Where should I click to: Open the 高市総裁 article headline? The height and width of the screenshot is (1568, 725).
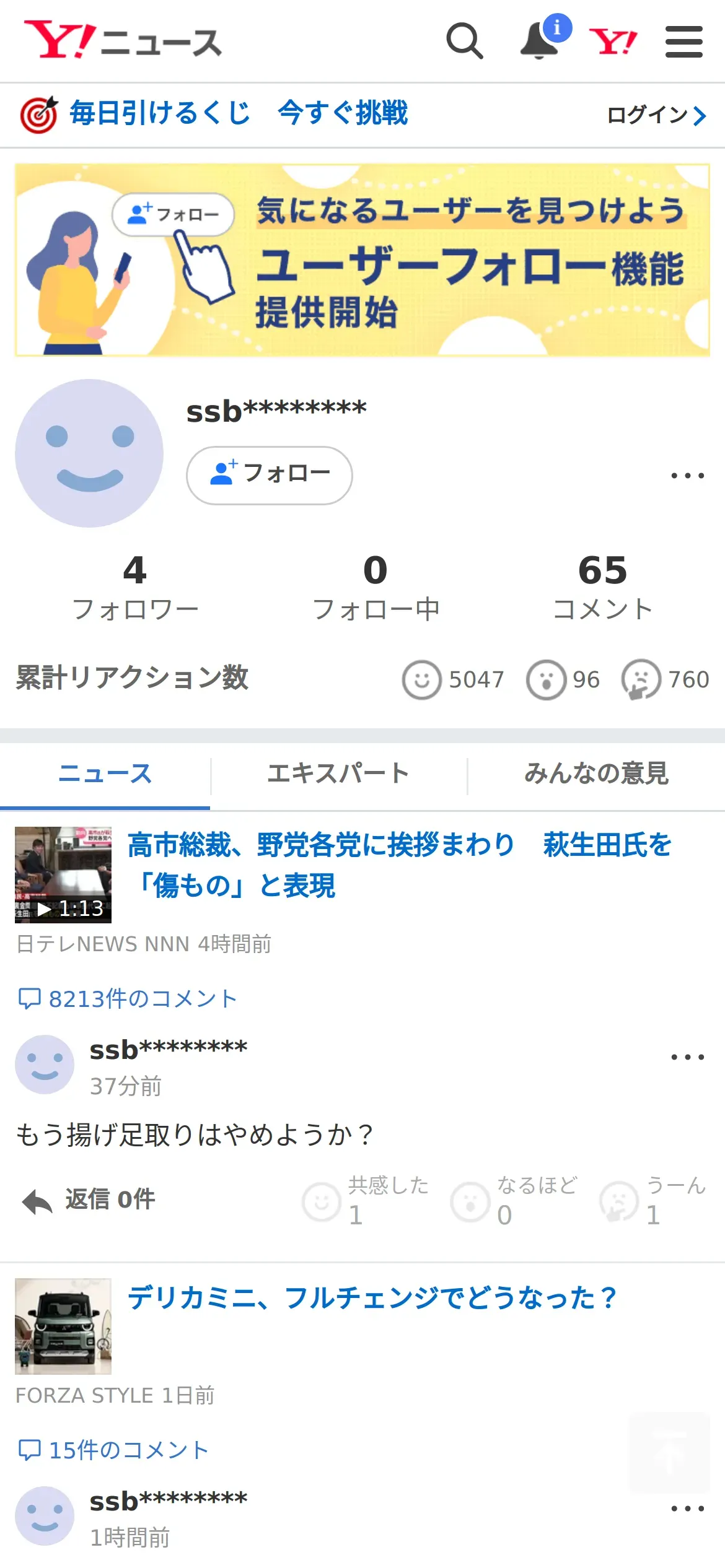399,865
